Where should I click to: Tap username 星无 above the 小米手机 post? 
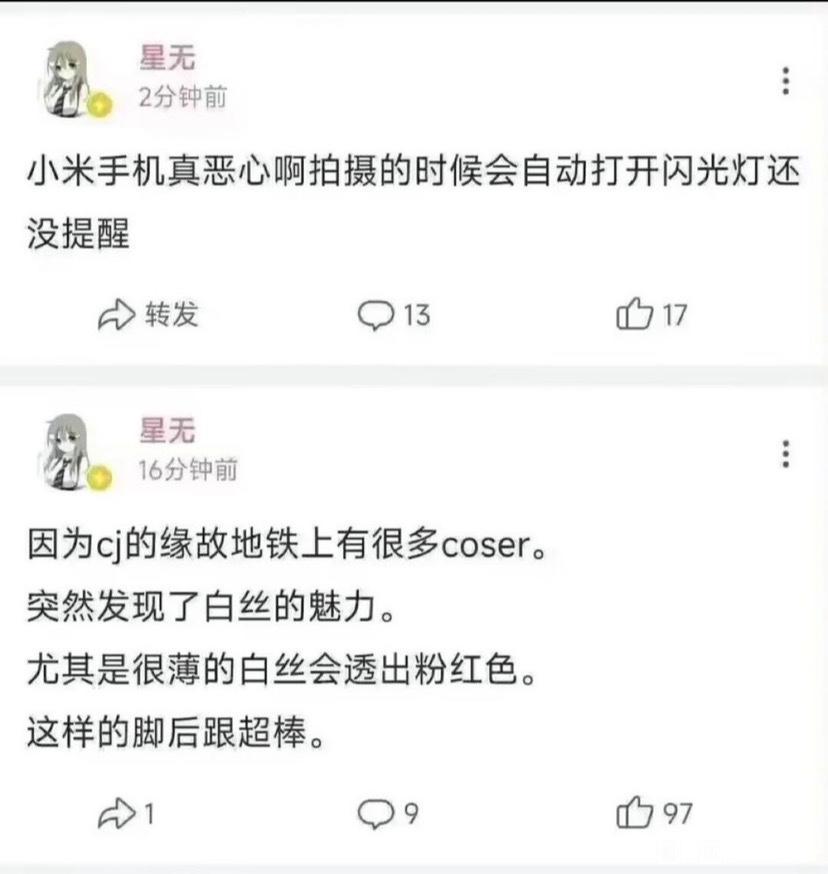[167, 59]
